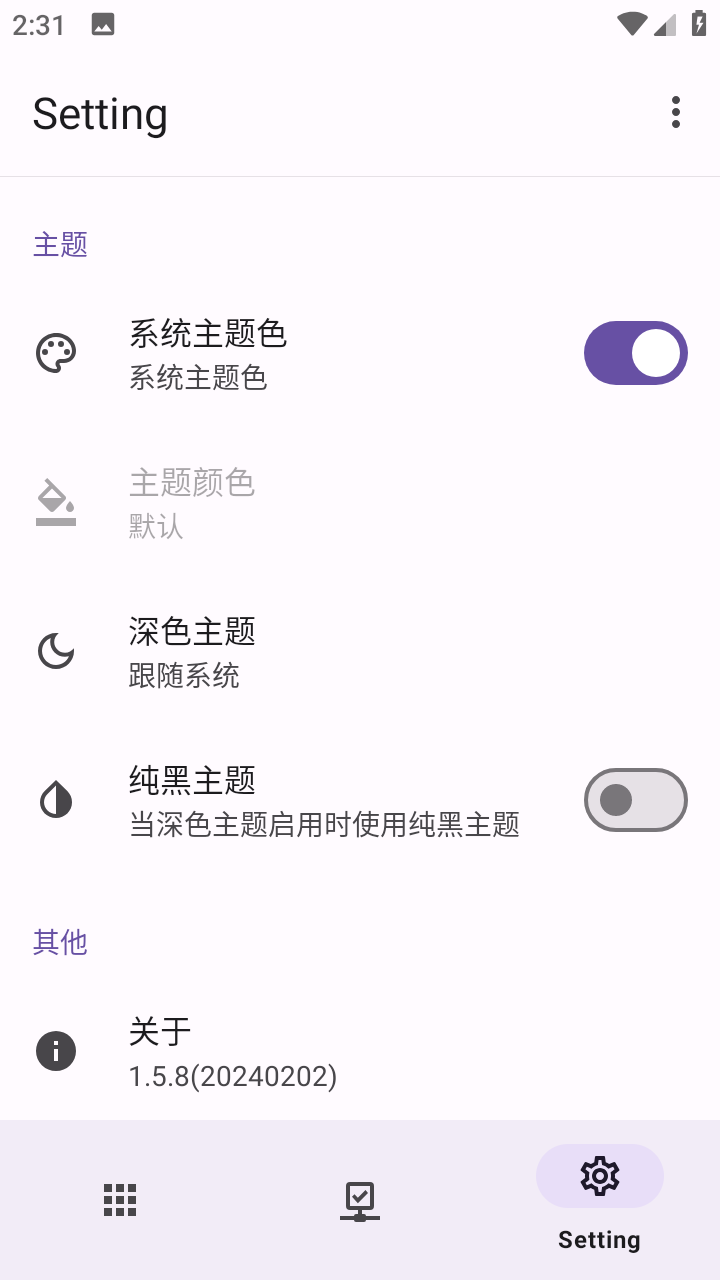The image size is (720, 1280).
Task: Switch to the grid apps tab
Action: (120, 1199)
